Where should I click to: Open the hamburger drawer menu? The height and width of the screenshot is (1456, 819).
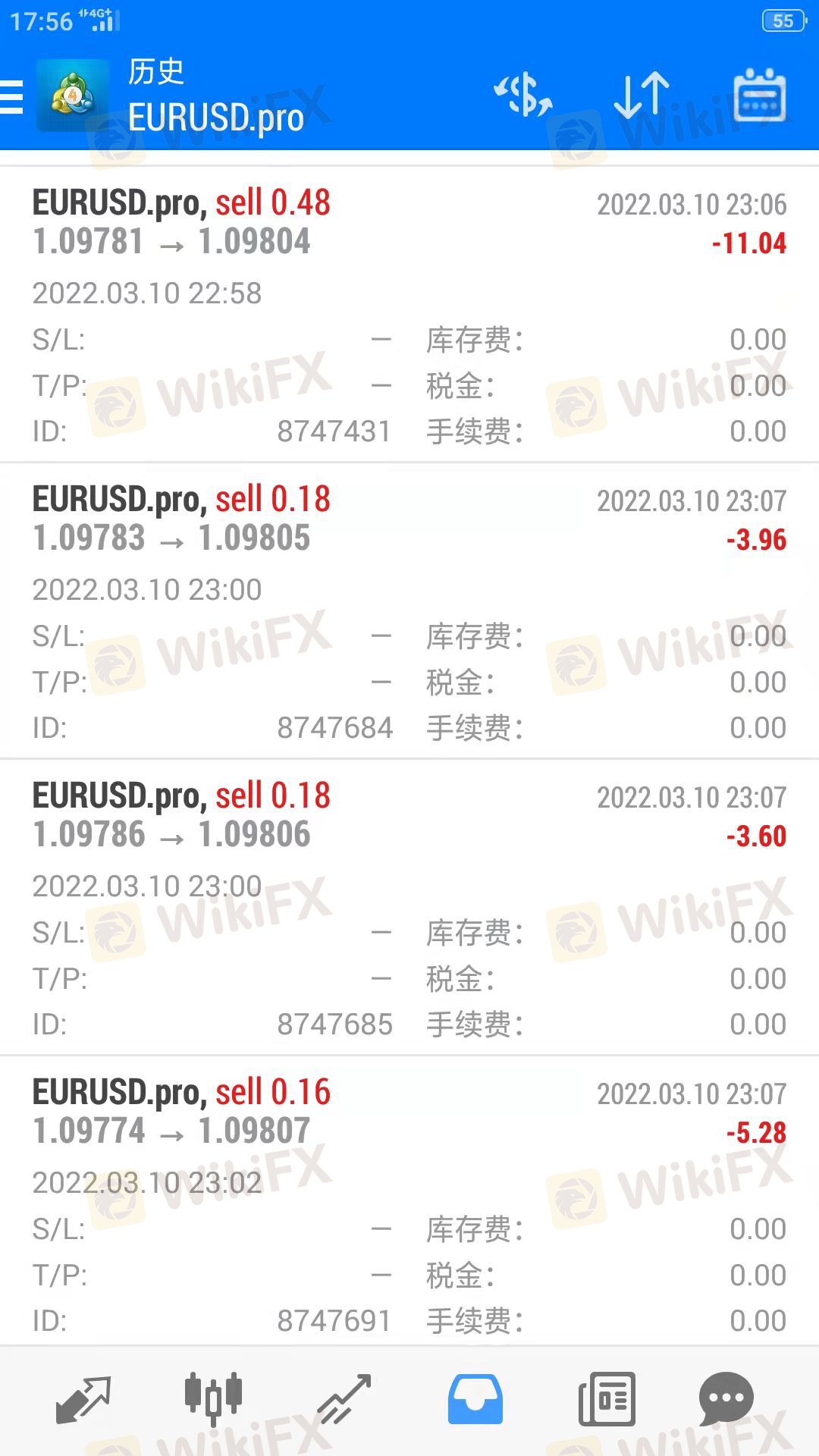click(x=11, y=97)
